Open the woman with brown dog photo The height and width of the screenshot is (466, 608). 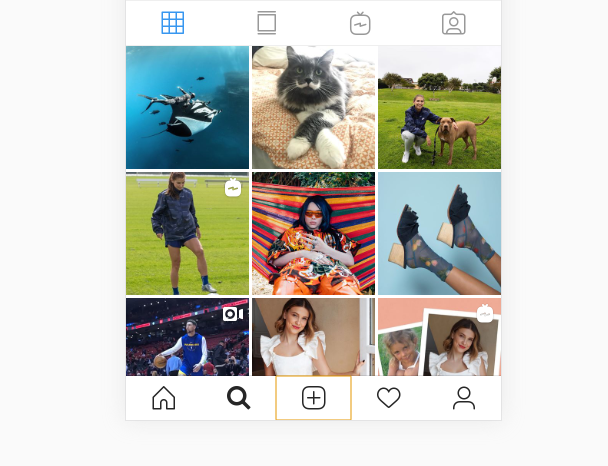[439, 107]
